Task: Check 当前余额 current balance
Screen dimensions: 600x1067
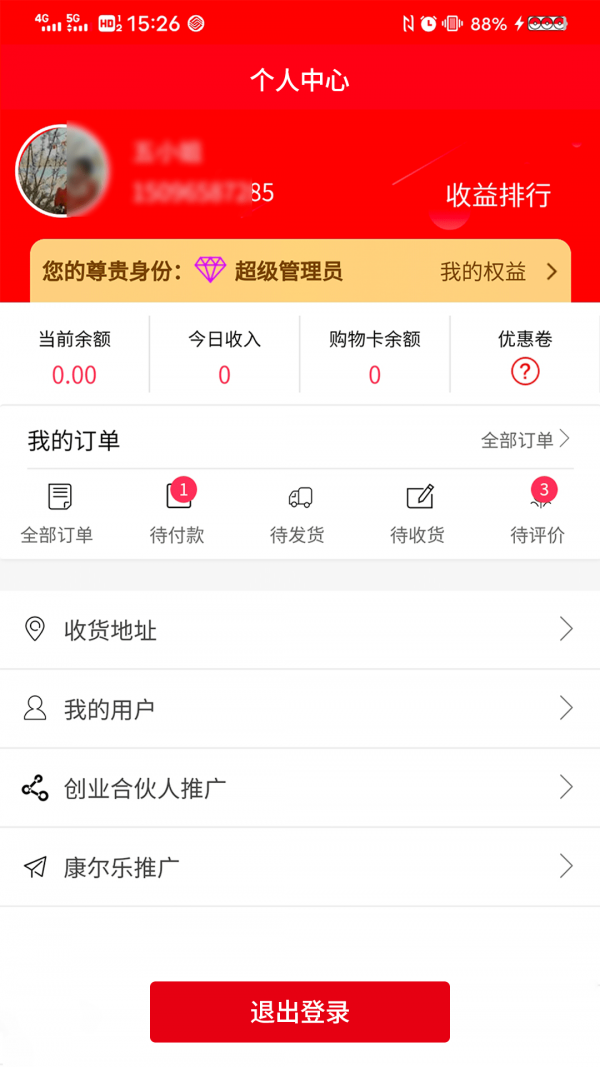Action: tap(75, 357)
